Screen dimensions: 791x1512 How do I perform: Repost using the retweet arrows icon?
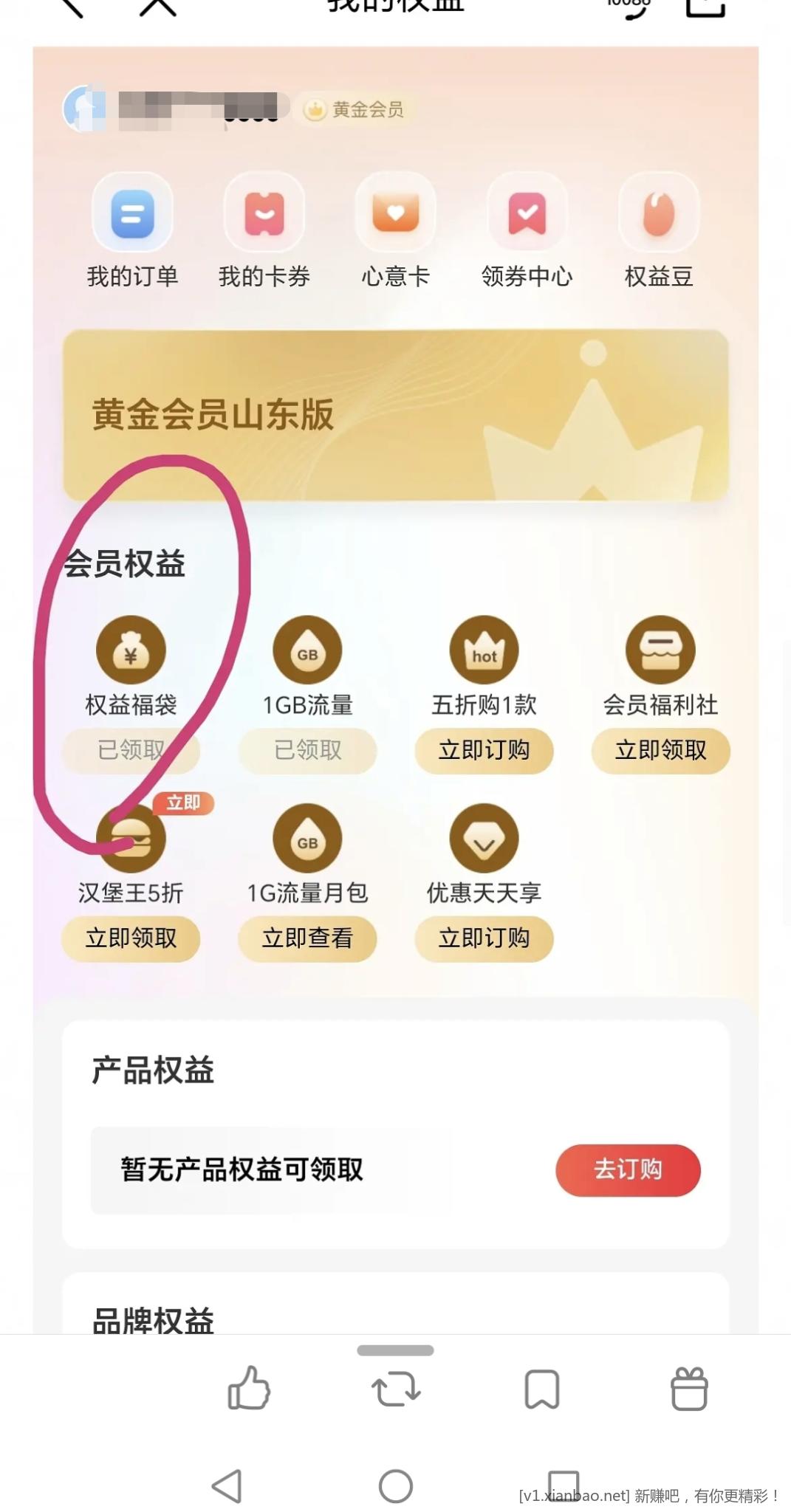(396, 1389)
